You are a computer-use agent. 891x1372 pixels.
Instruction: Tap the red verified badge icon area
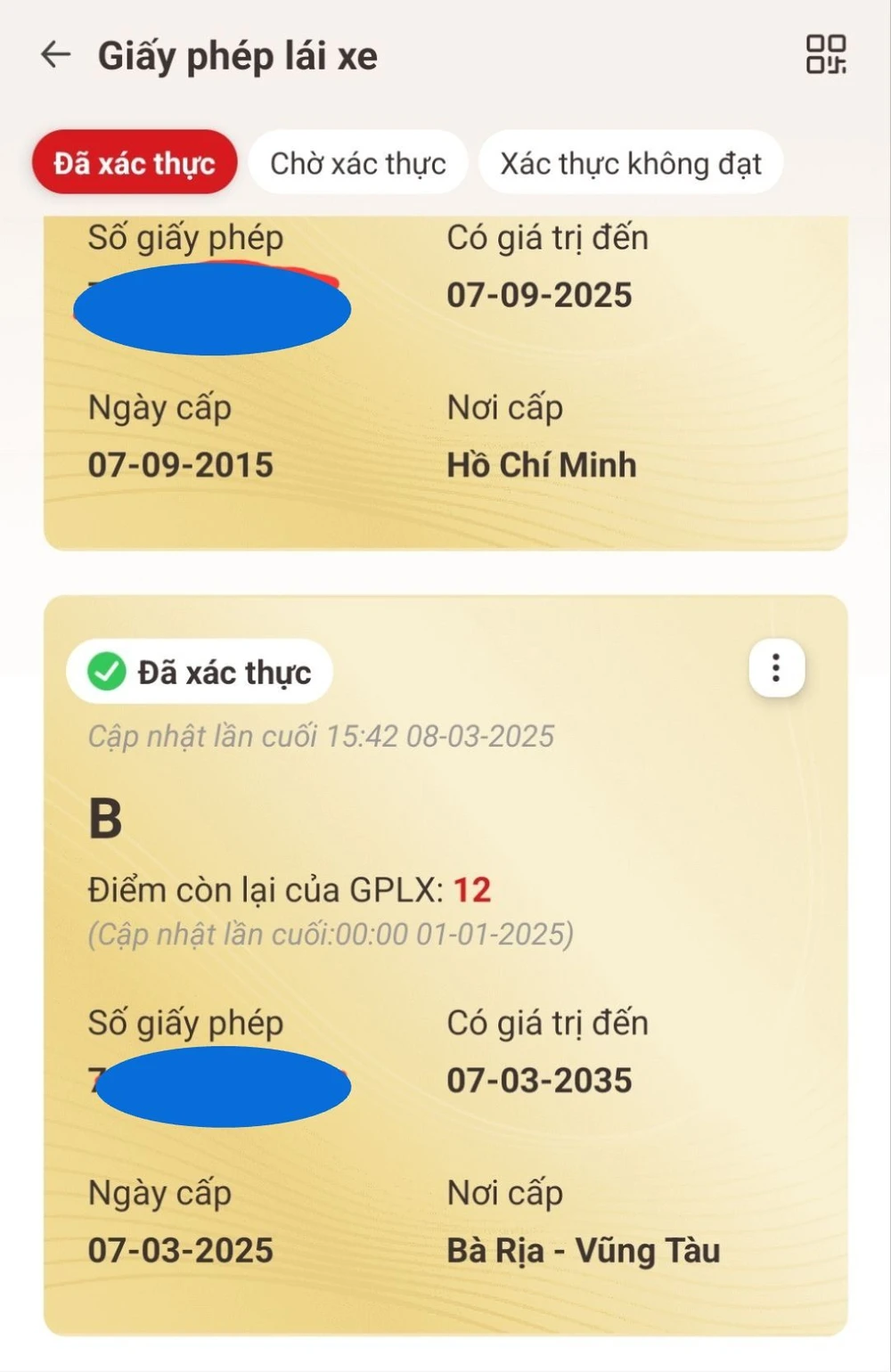click(x=134, y=161)
